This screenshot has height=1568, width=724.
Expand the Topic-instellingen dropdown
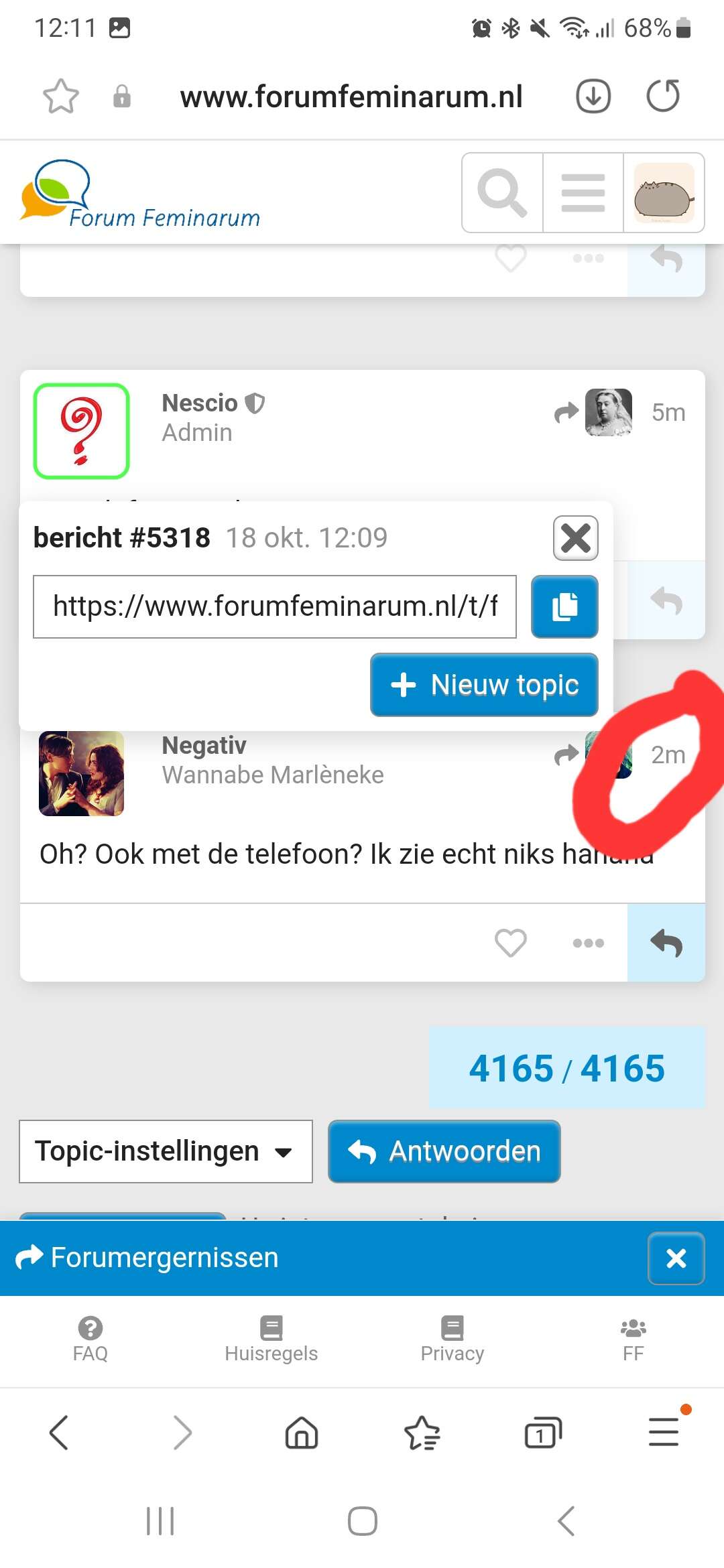pos(166,1151)
